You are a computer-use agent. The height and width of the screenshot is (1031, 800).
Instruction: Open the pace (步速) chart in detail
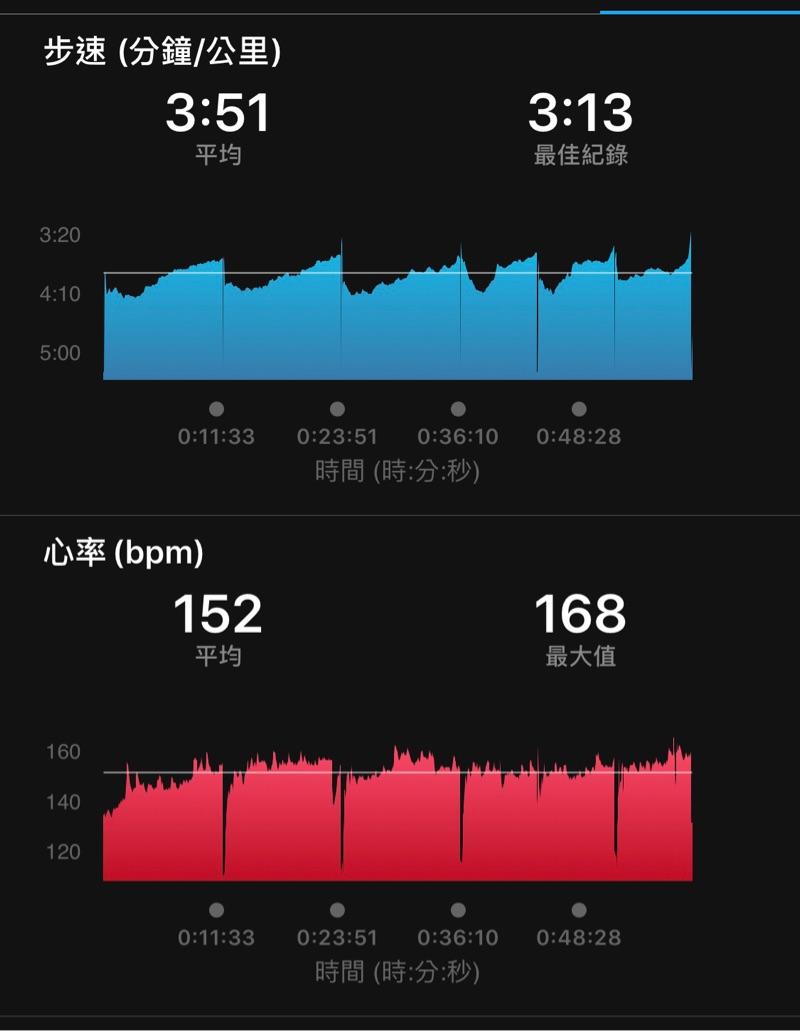pos(398,310)
